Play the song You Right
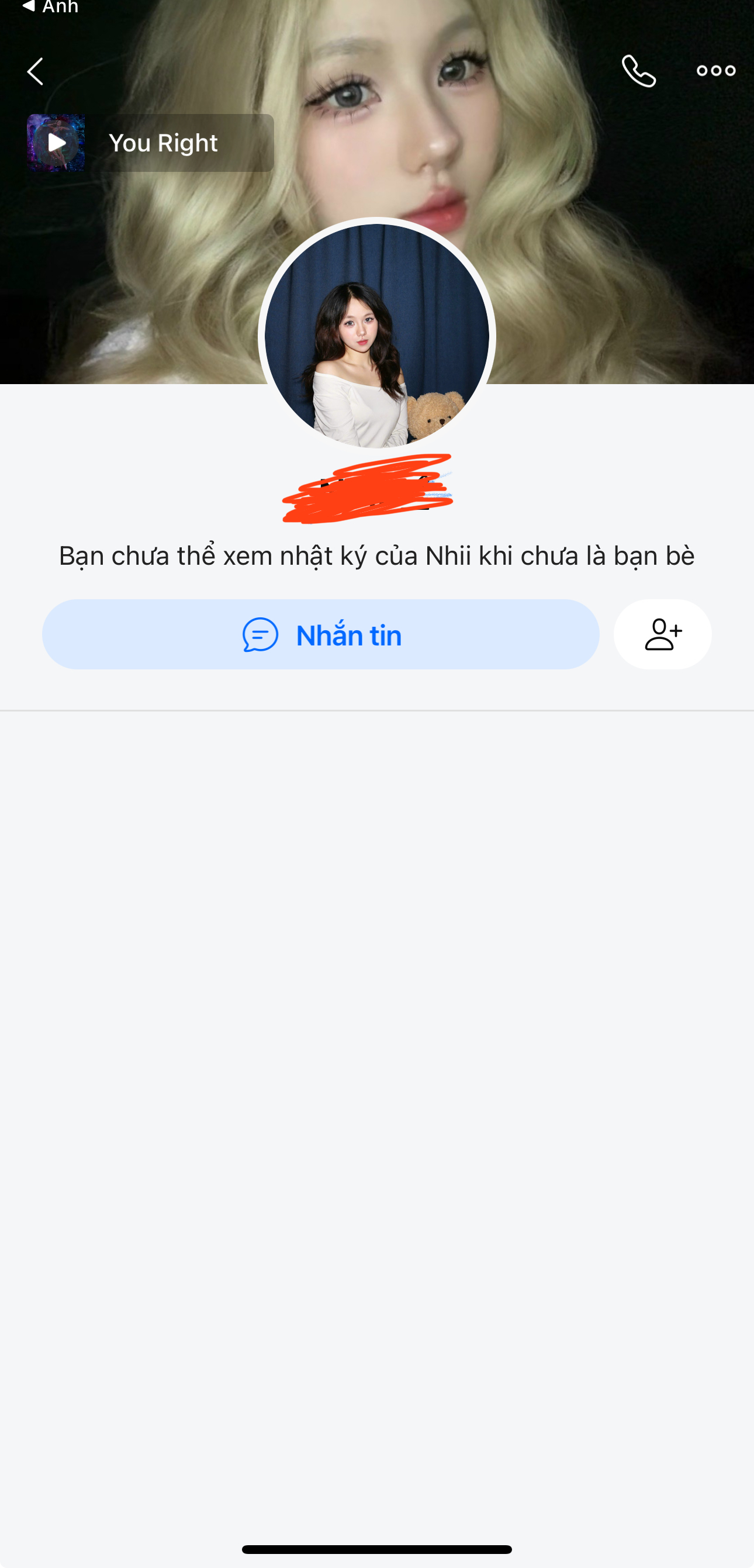 [x=57, y=143]
